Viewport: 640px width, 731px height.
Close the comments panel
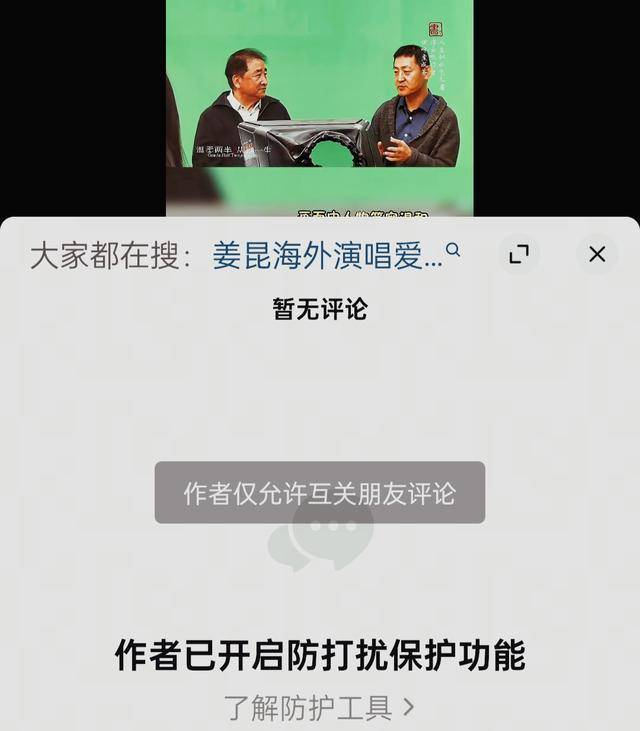coord(597,254)
